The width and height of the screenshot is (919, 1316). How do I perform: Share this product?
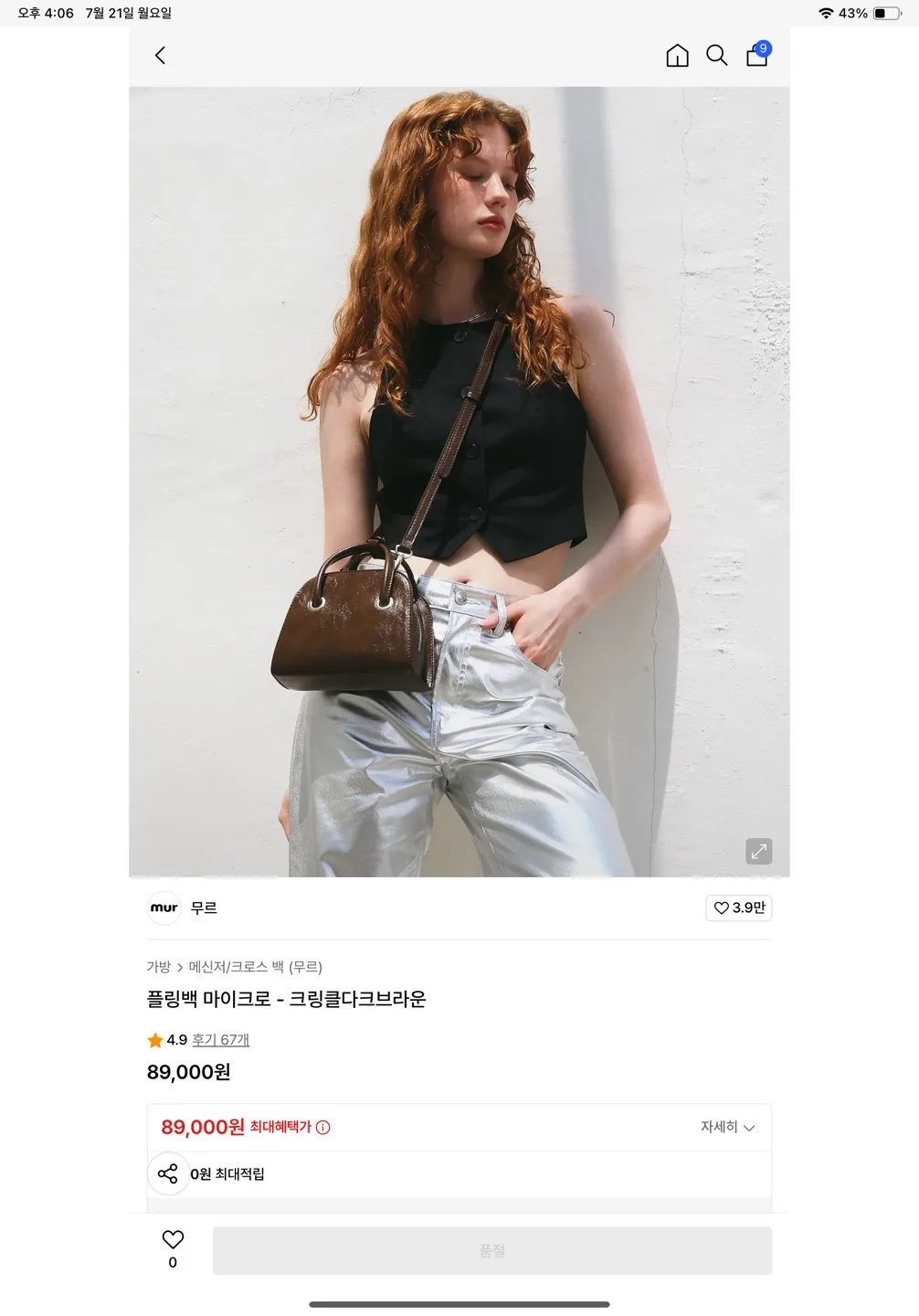(168, 1173)
